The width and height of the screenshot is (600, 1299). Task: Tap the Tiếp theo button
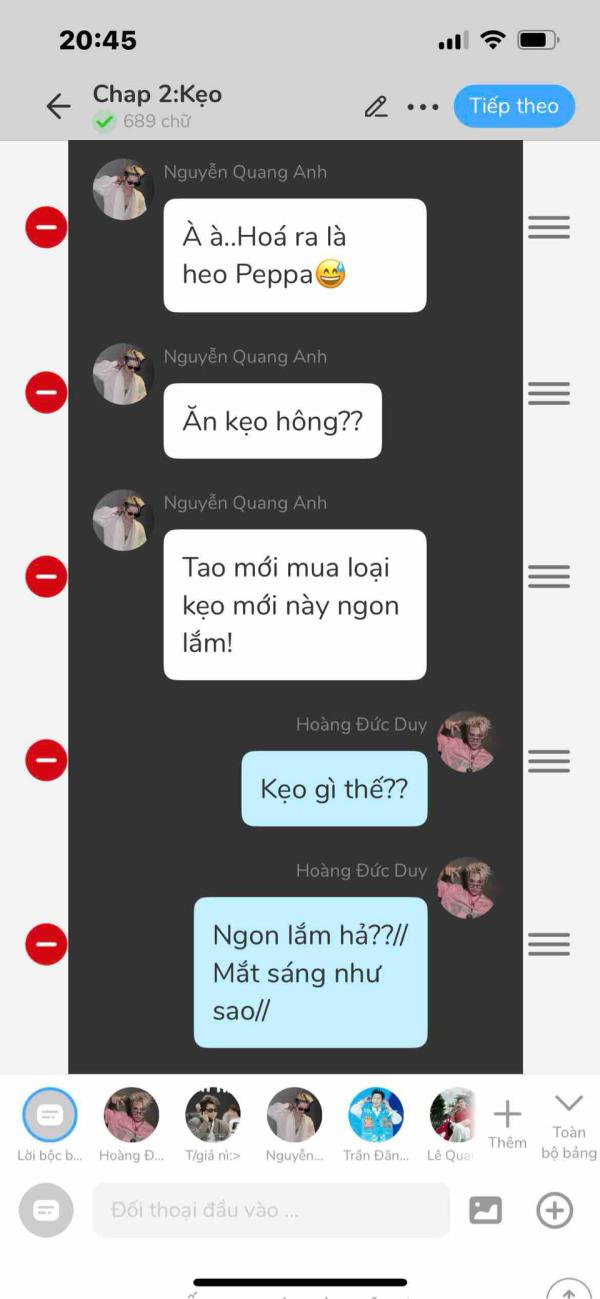point(514,106)
